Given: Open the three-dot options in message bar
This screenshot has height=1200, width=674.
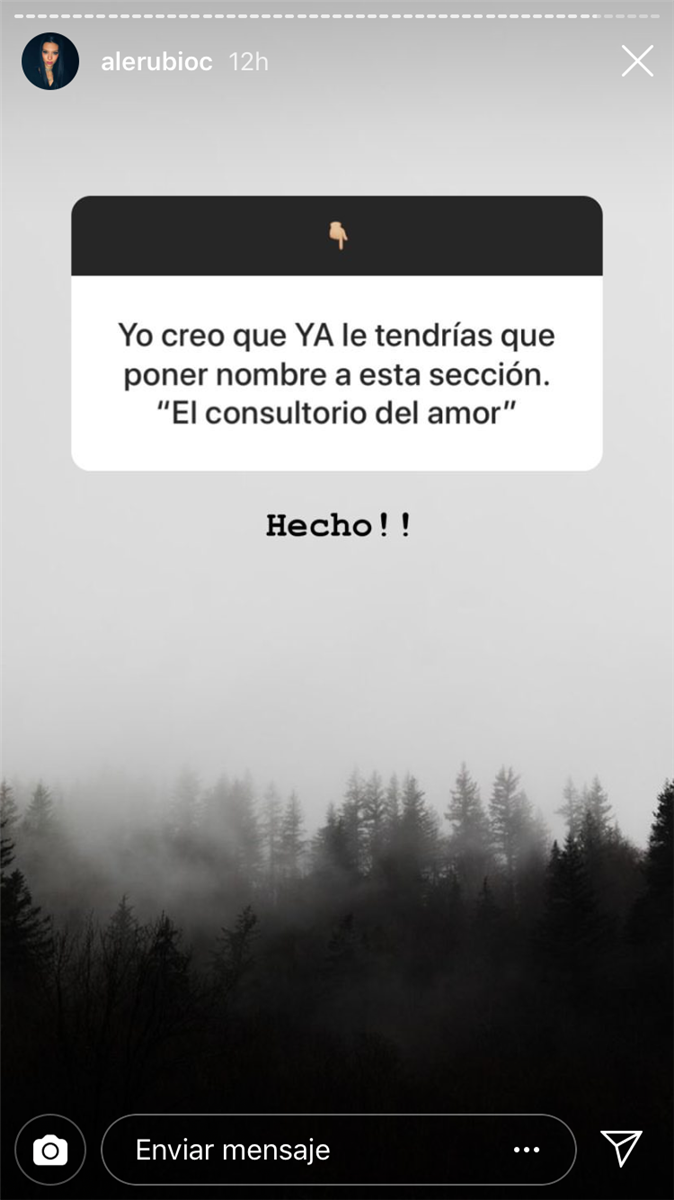Looking at the screenshot, I should [x=527, y=1150].
